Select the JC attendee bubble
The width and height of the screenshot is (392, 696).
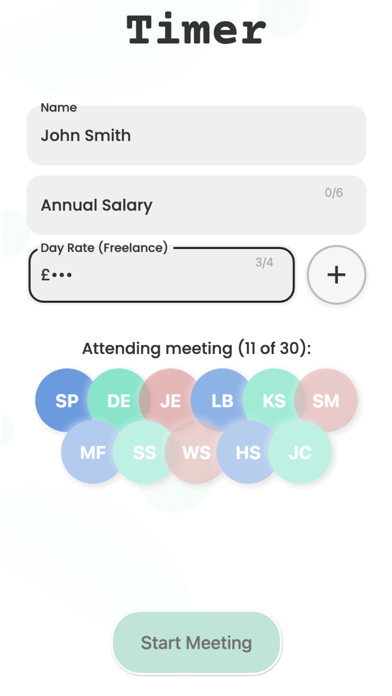click(300, 452)
